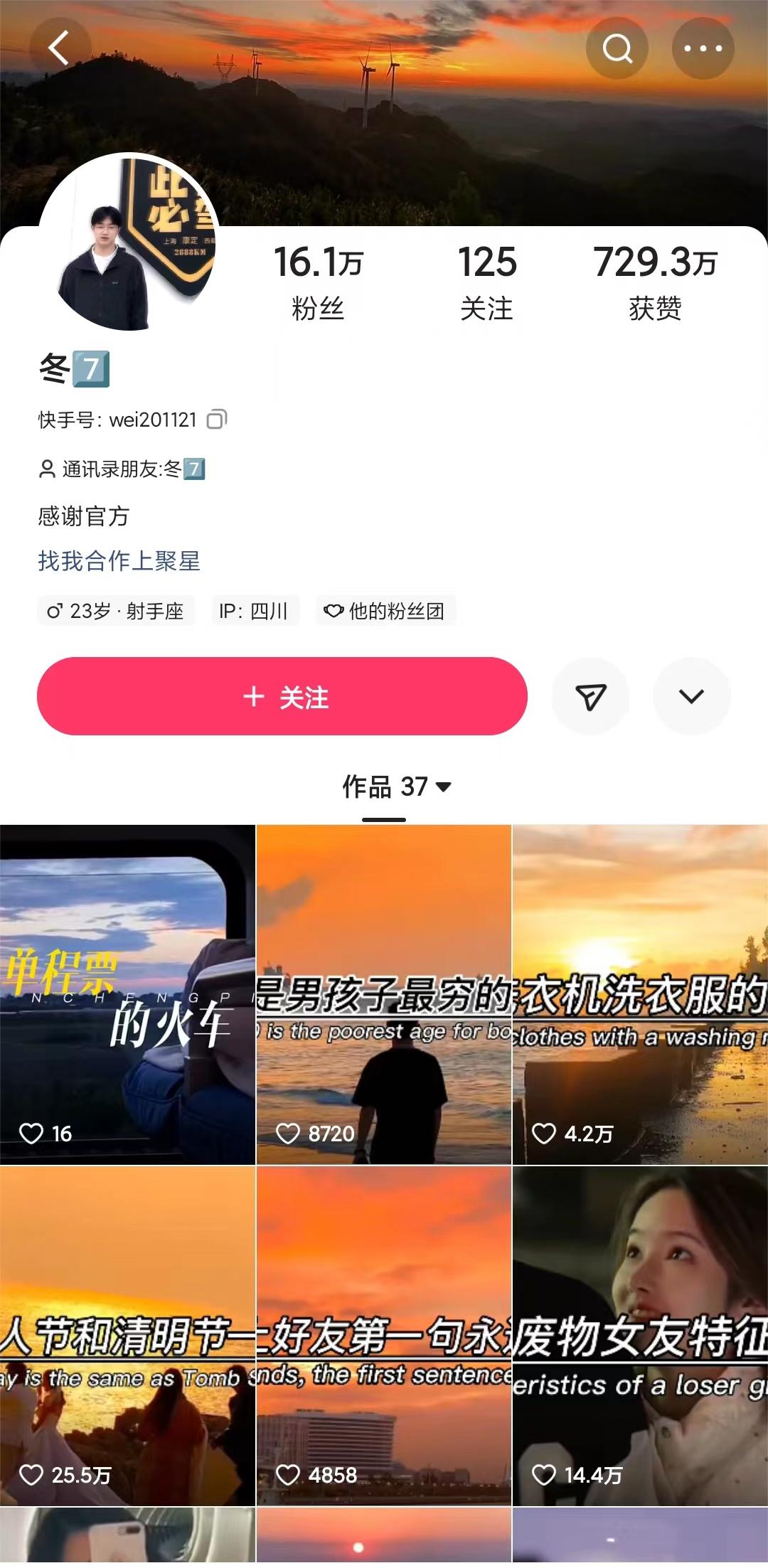View the profile avatar photo
The height and width of the screenshot is (1568, 768).
point(129,242)
